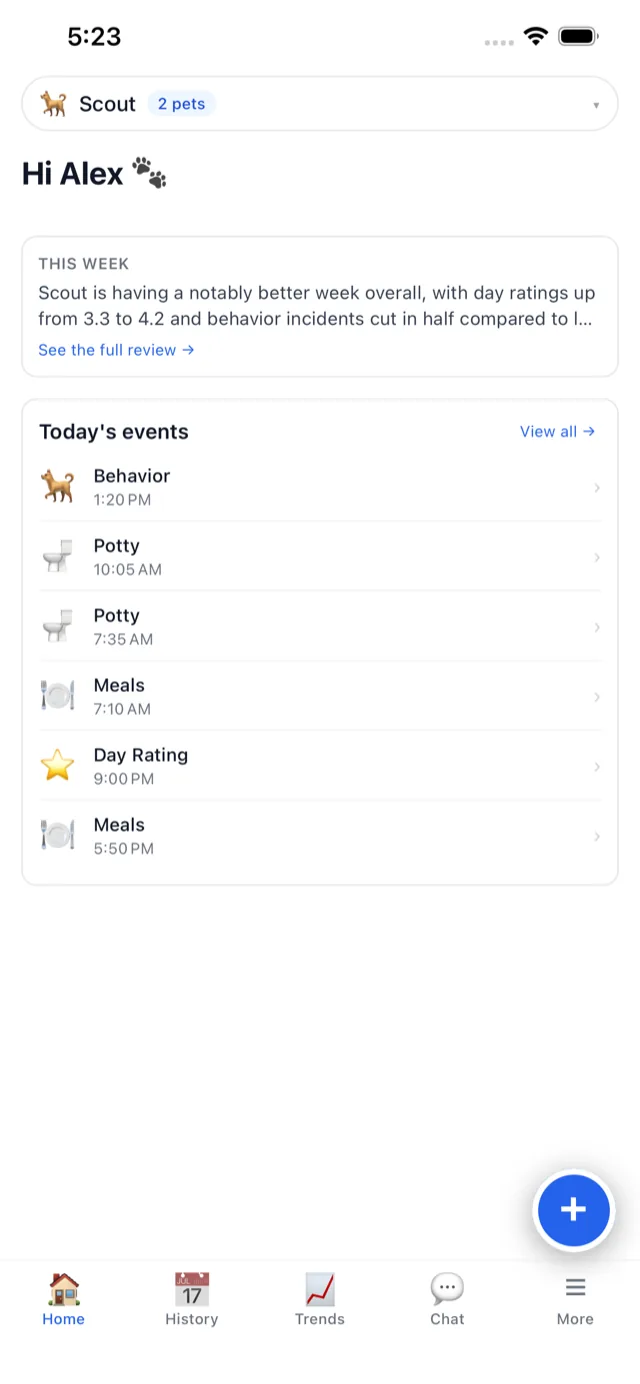Switch to the Trends tab
Viewport: 640px width, 1384px height.
[x=320, y=1299]
